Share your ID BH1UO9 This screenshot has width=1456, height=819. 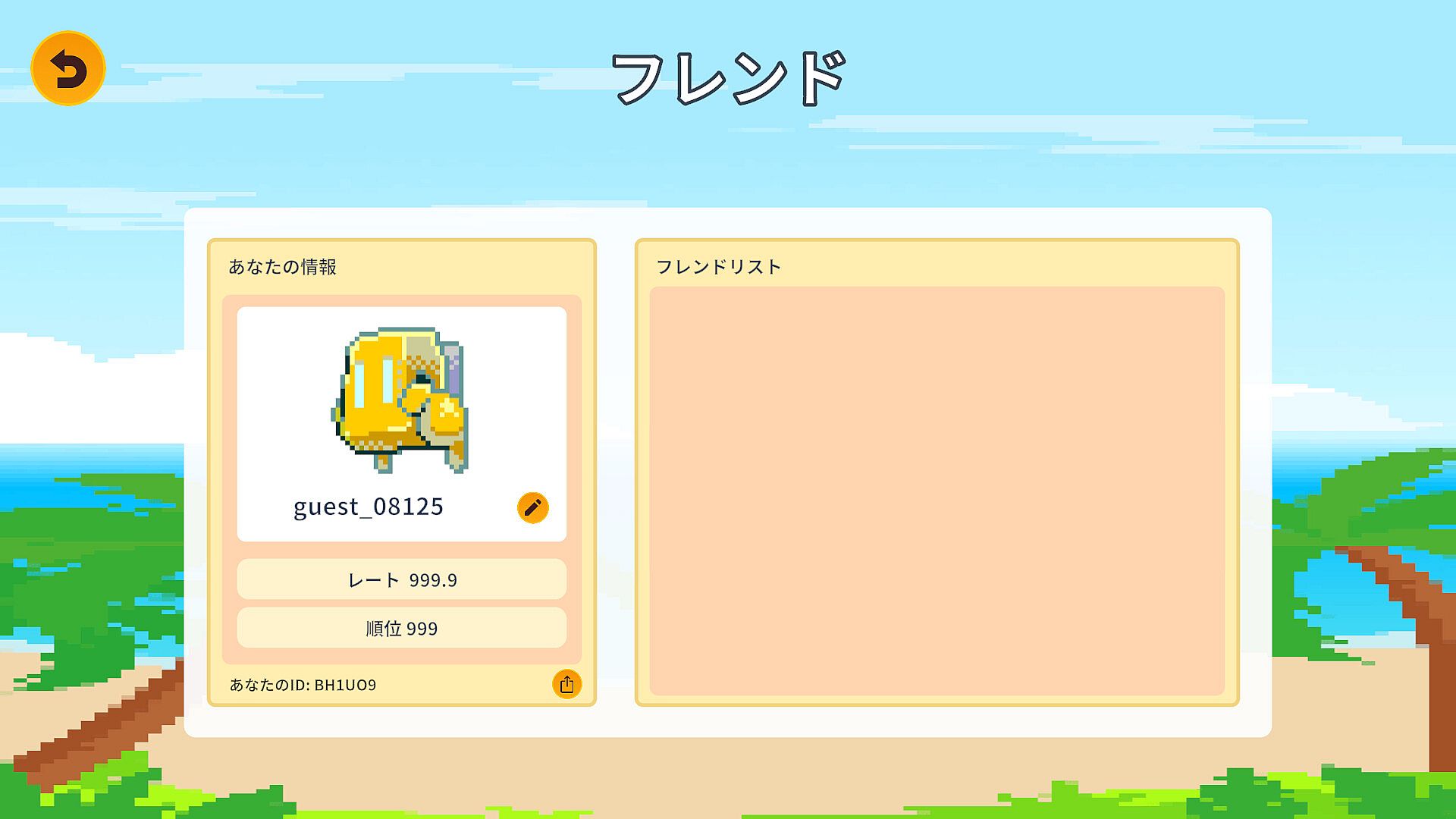pos(566,684)
